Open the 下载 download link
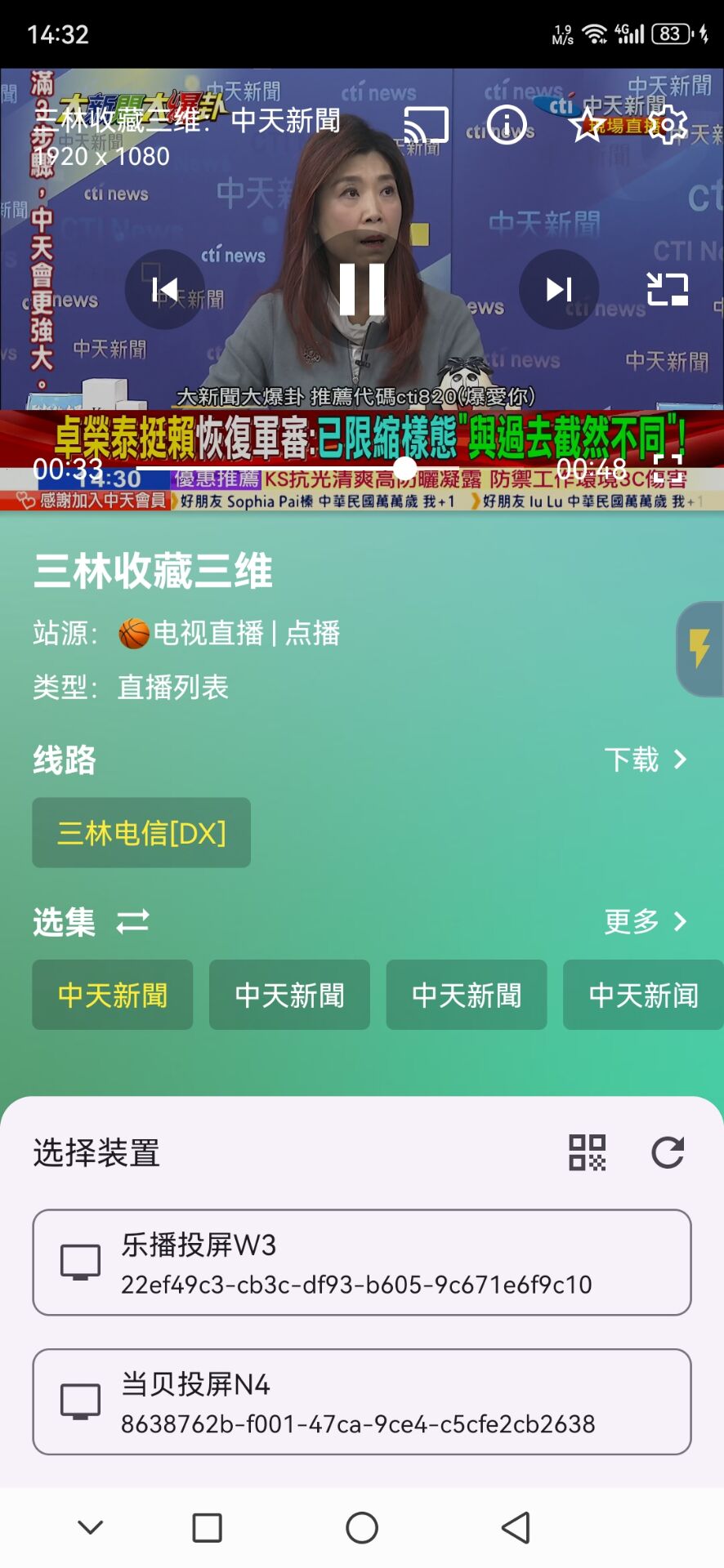 point(646,759)
